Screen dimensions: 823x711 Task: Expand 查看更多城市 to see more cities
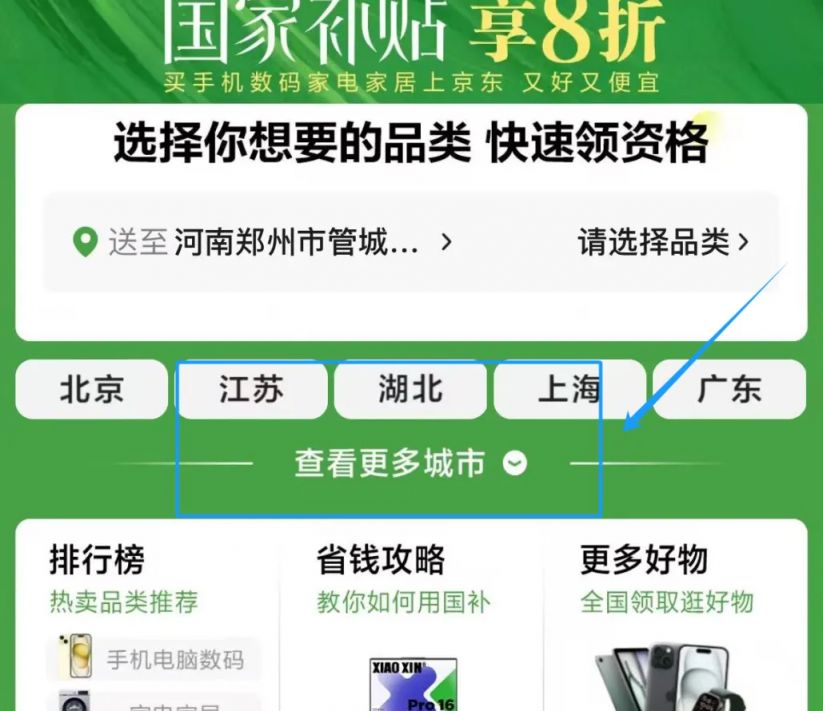410,463
